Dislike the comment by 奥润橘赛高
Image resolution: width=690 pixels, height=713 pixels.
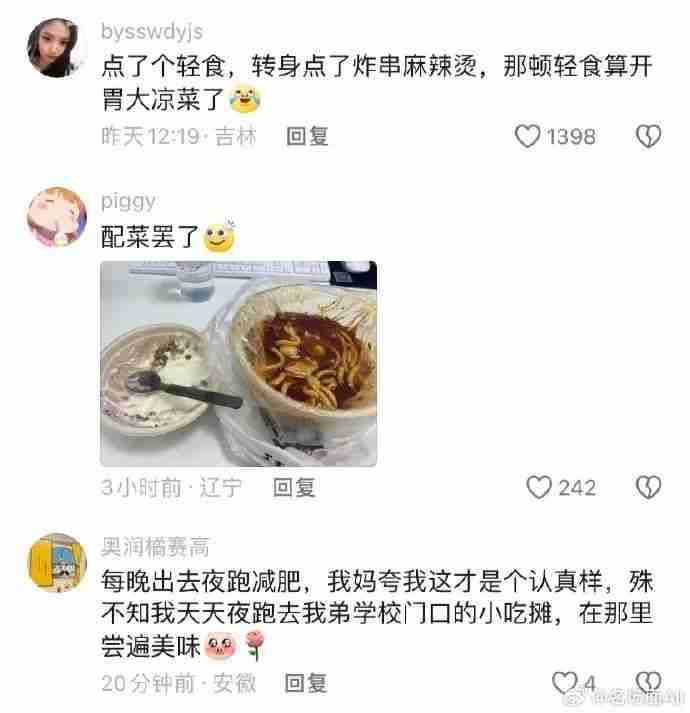point(650,683)
